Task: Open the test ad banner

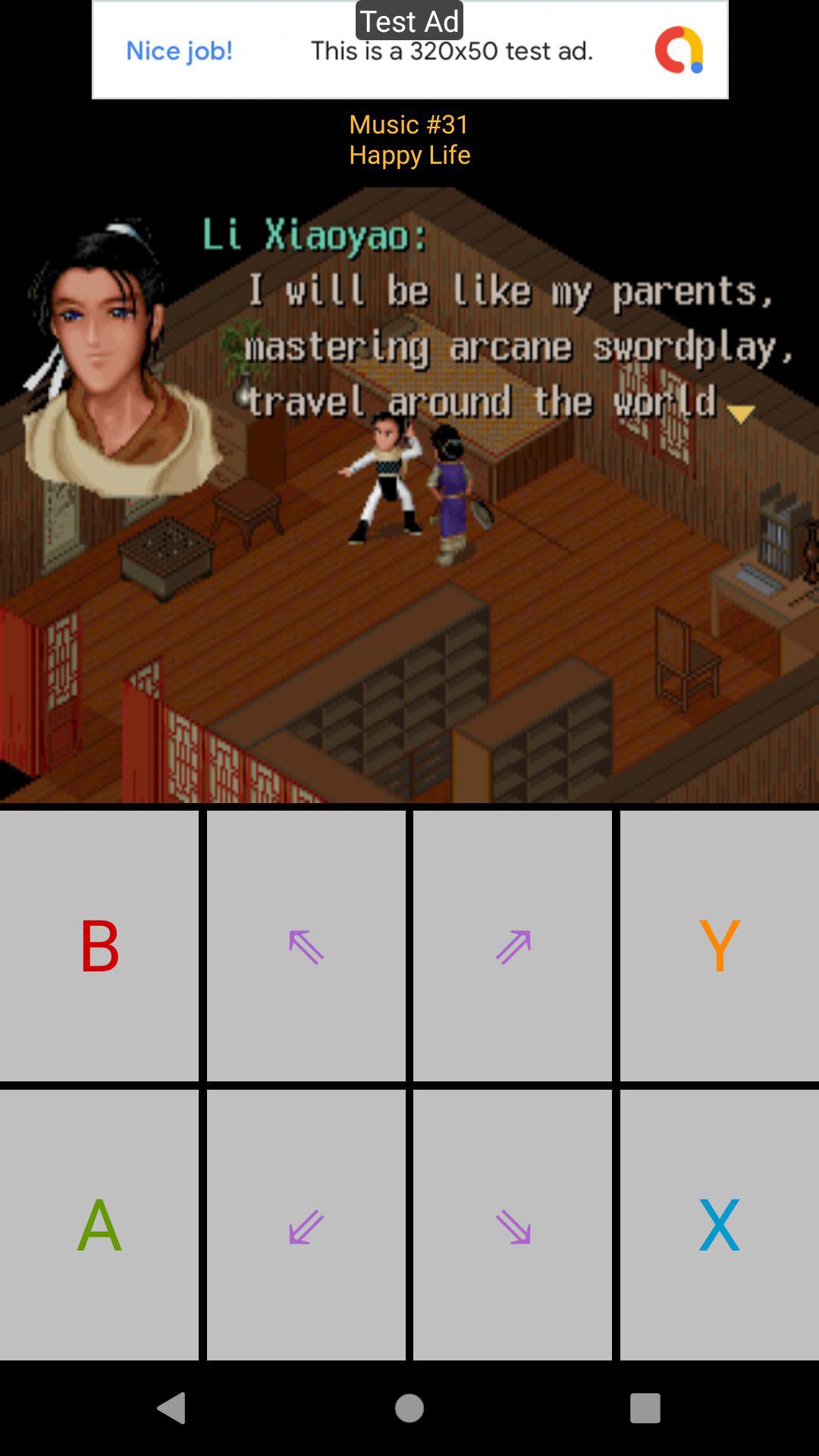Action: click(409, 51)
